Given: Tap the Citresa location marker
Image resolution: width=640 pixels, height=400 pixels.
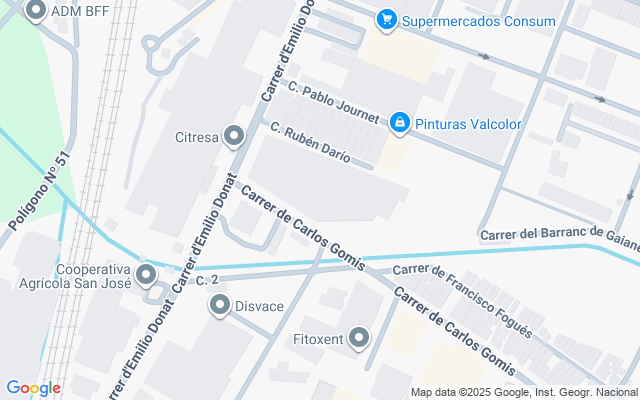Looking at the screenshot, I should click(234, 136).
